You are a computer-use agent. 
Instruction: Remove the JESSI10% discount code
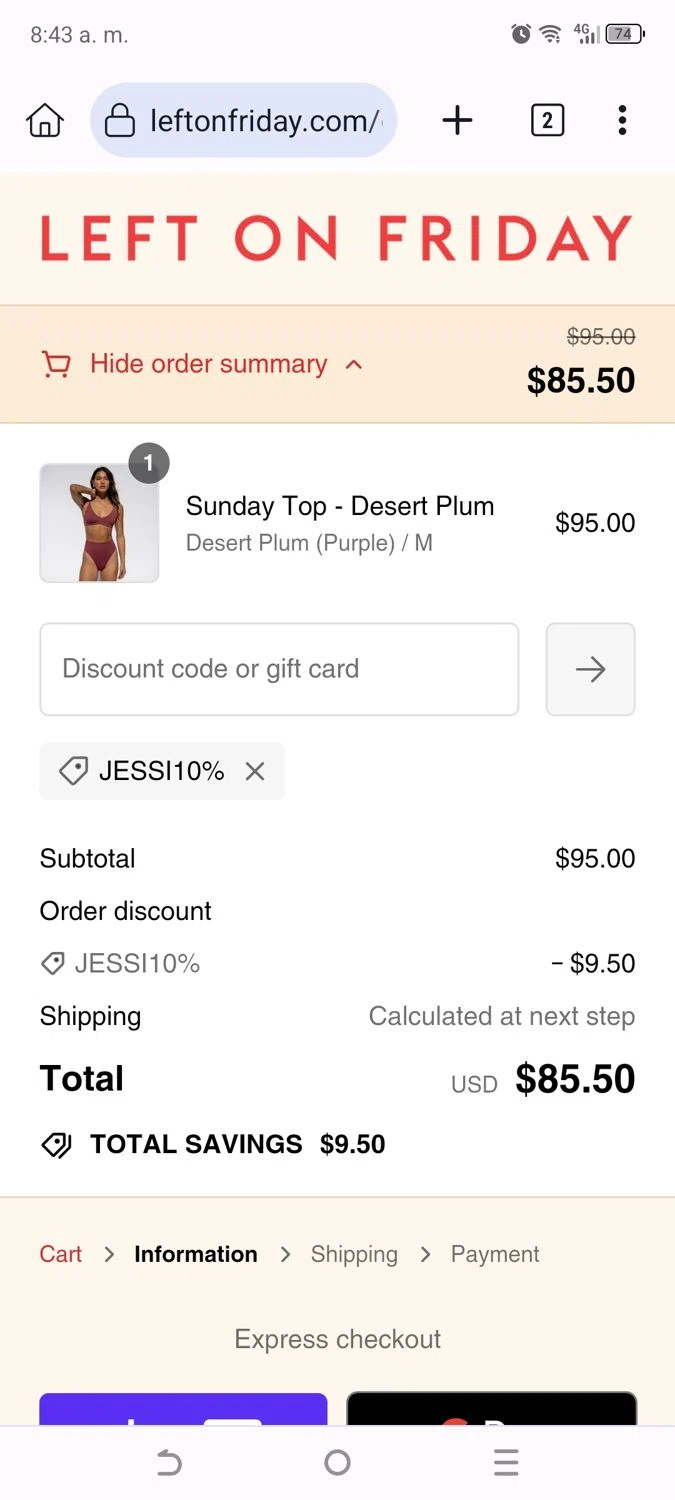click(255, 771)
